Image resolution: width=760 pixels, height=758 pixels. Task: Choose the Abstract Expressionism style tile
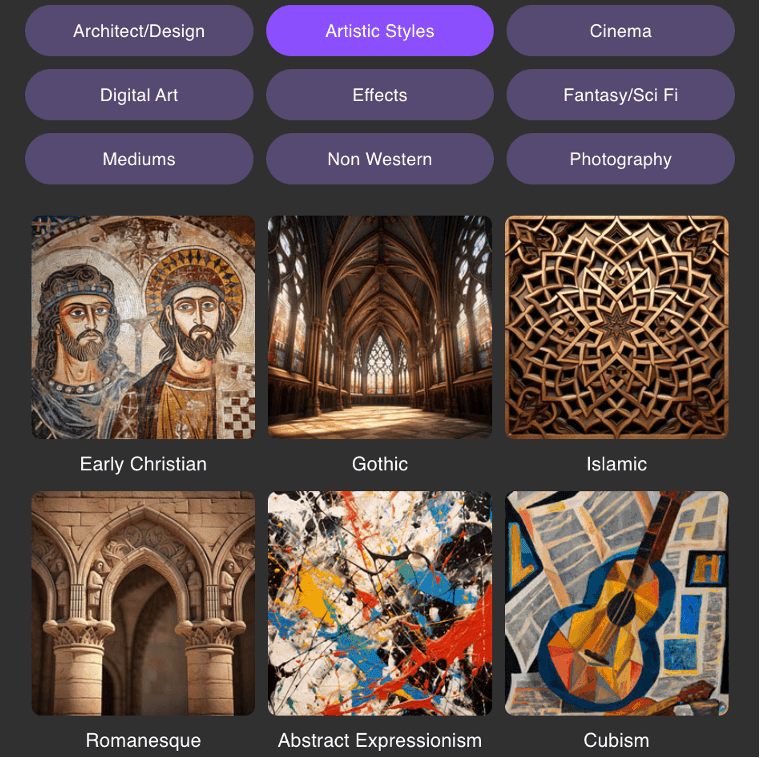tap(380, 603)
